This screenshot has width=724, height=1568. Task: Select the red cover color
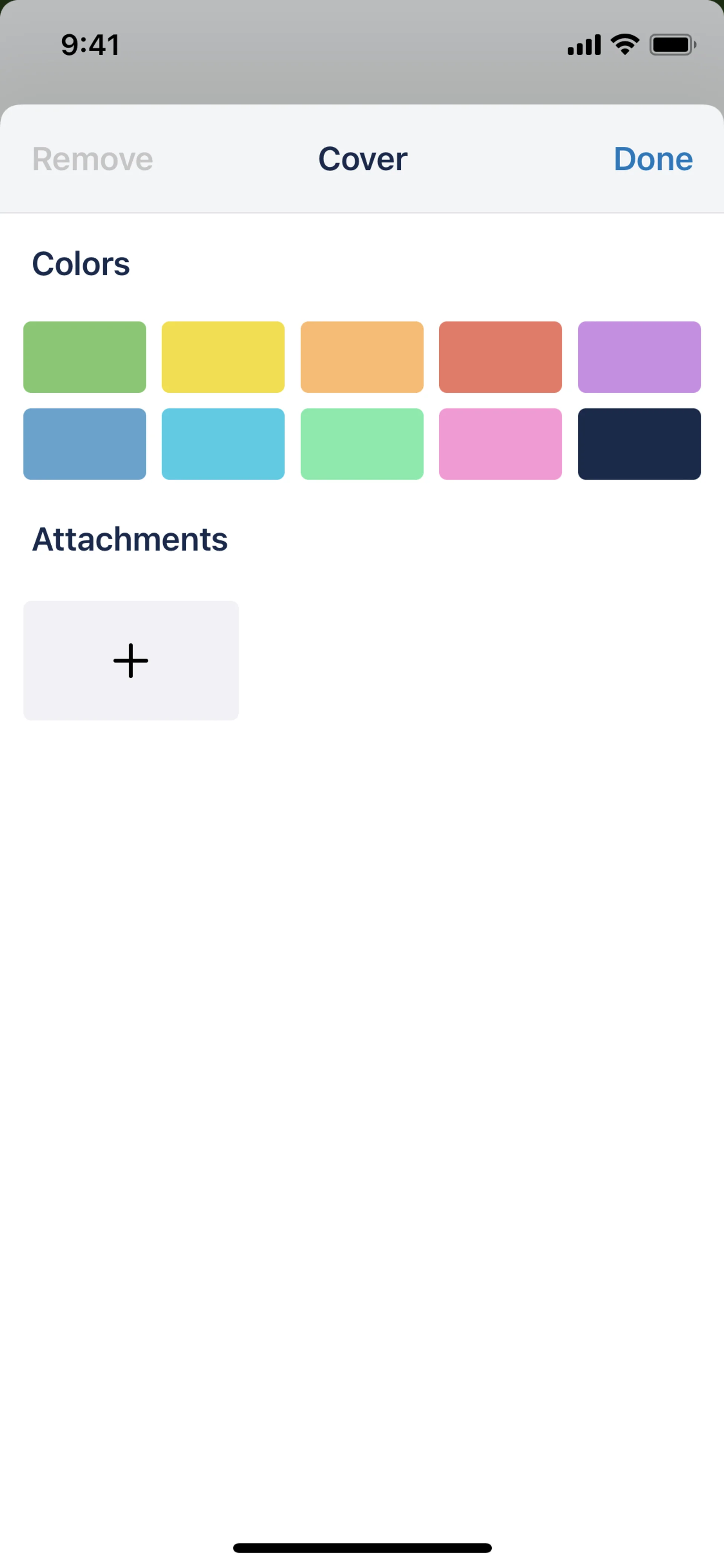(x=500, y=357)
